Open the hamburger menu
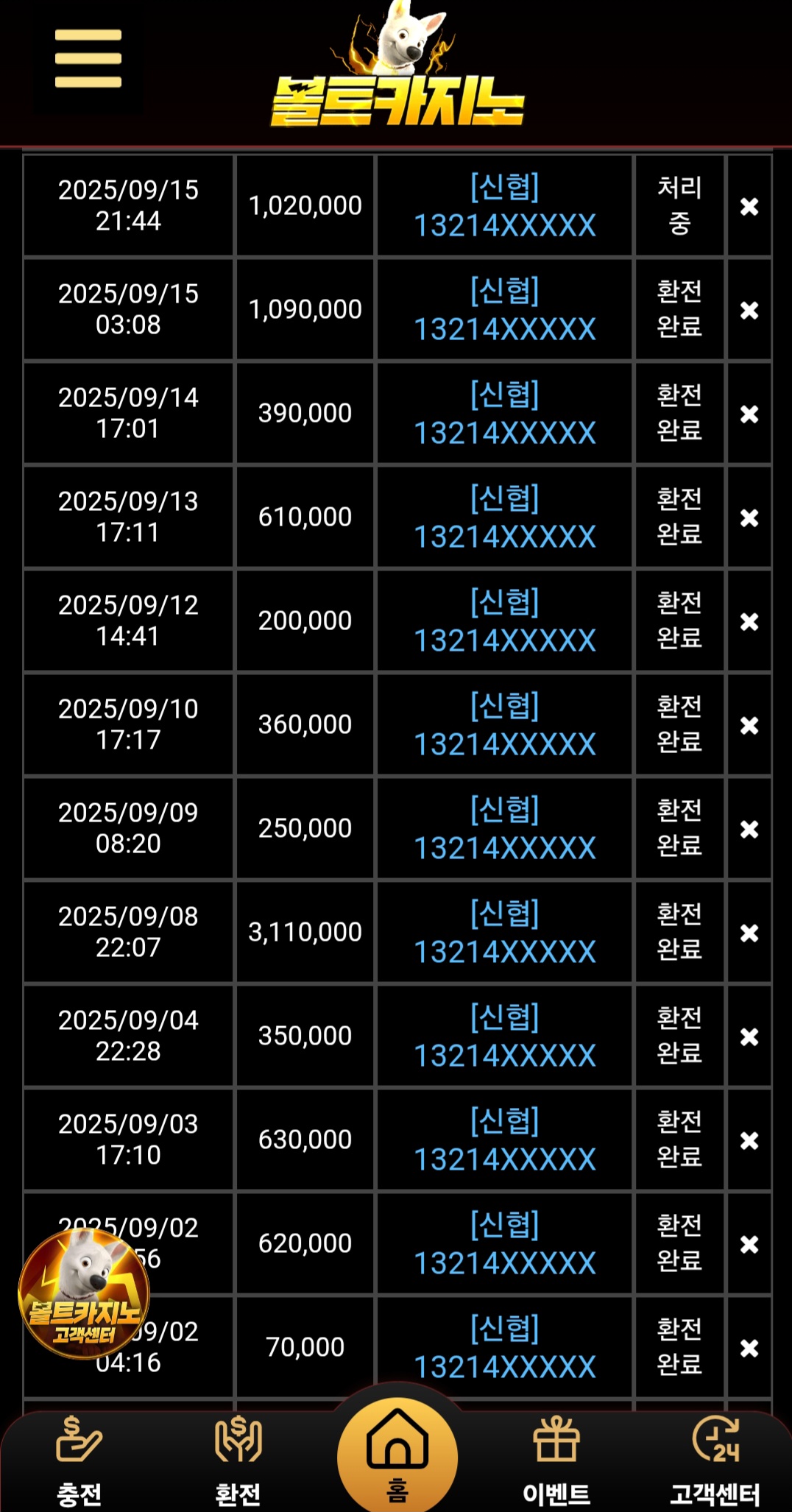Screen dimensions: 792x1512 coord(88,59)
